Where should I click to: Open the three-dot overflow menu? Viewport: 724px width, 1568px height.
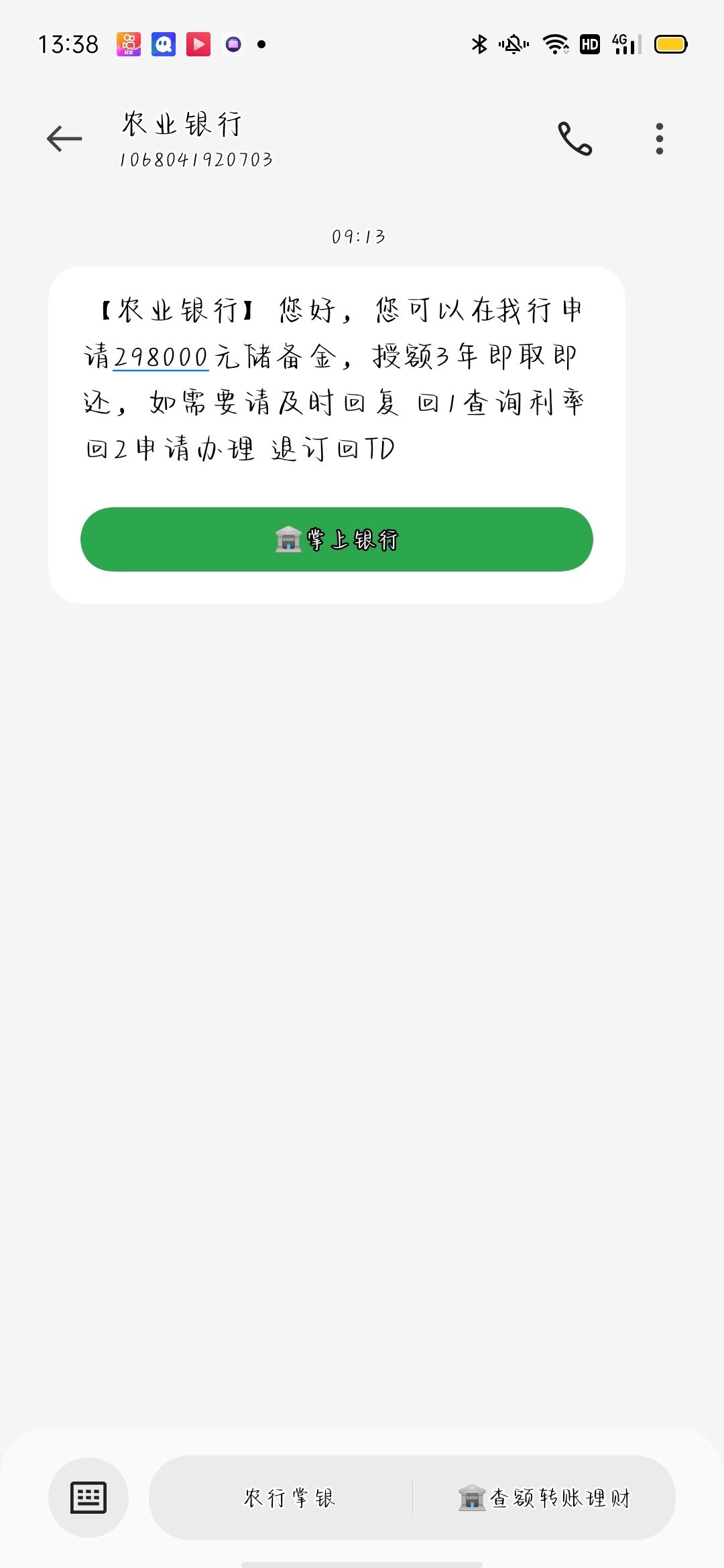[660, 139]
